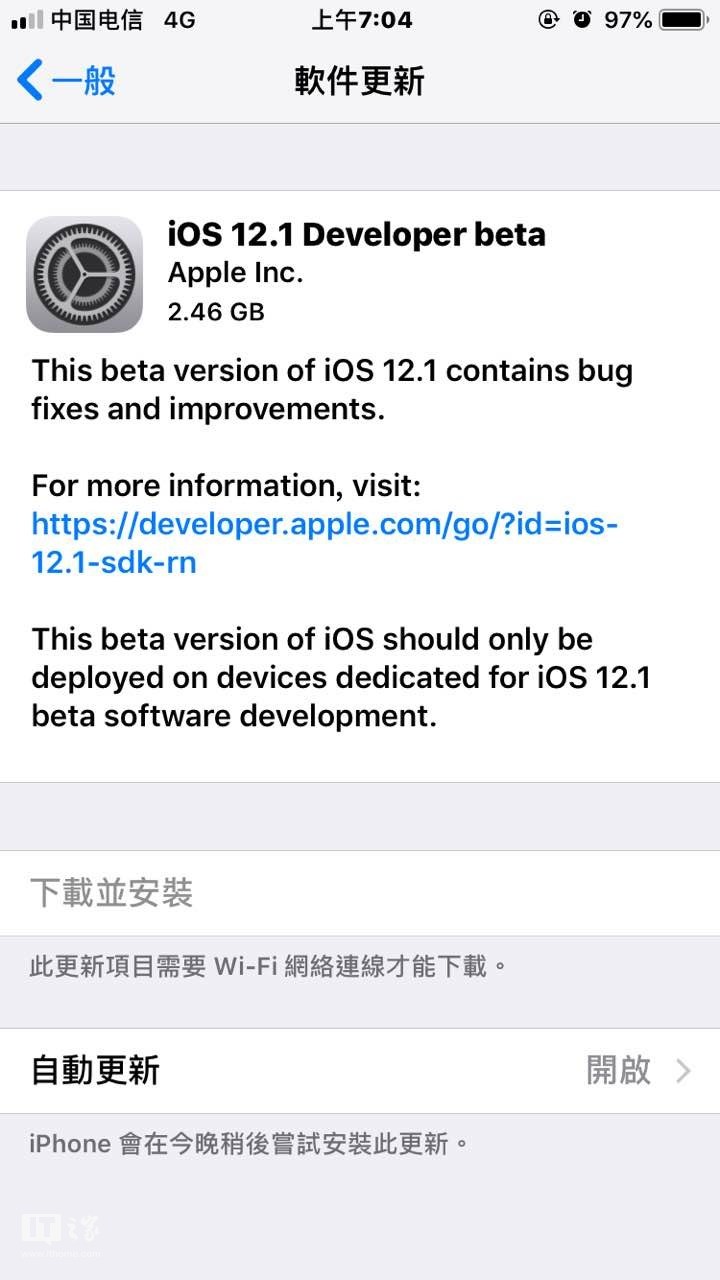Go back to 一般 settings
Screen dimensions: 720x1280
(66, 80)
